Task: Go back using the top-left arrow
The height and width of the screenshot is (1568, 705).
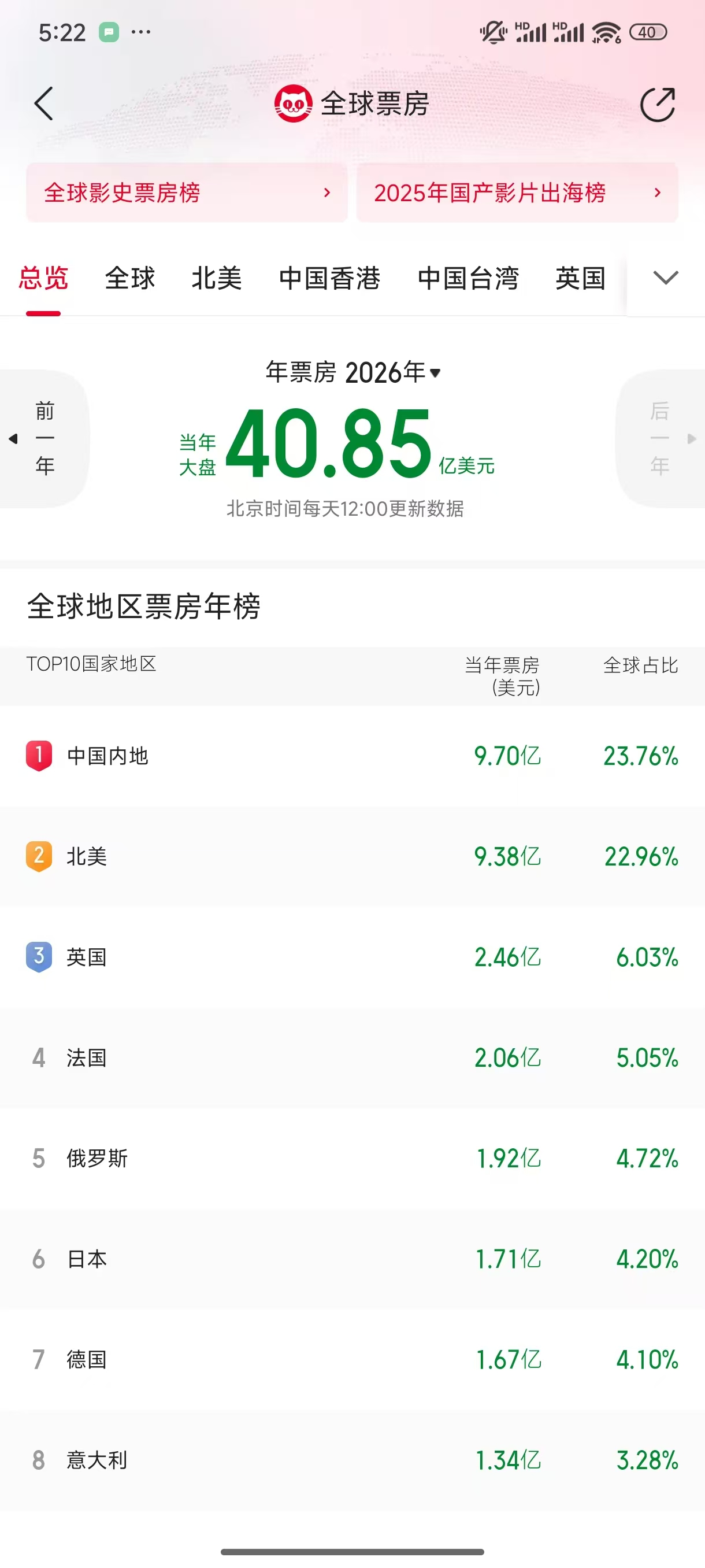Action: click(44, 103)
